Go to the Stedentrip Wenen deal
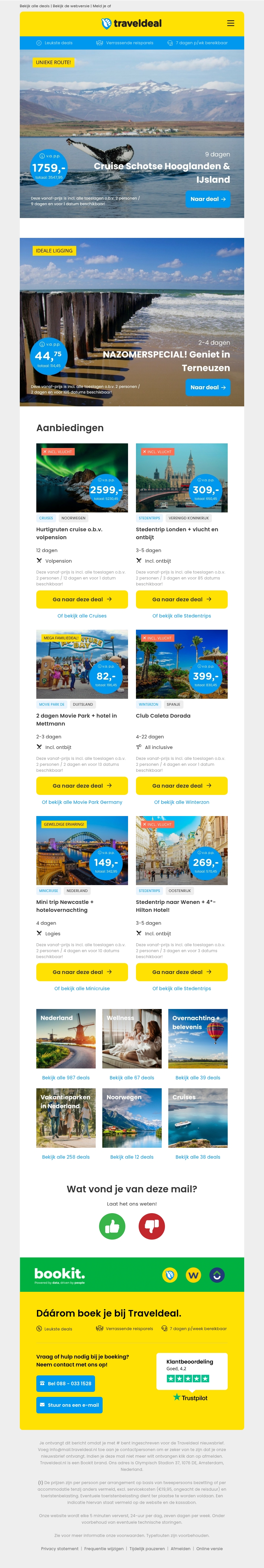This screenshot has height=1568, width=264. [181, 971]
